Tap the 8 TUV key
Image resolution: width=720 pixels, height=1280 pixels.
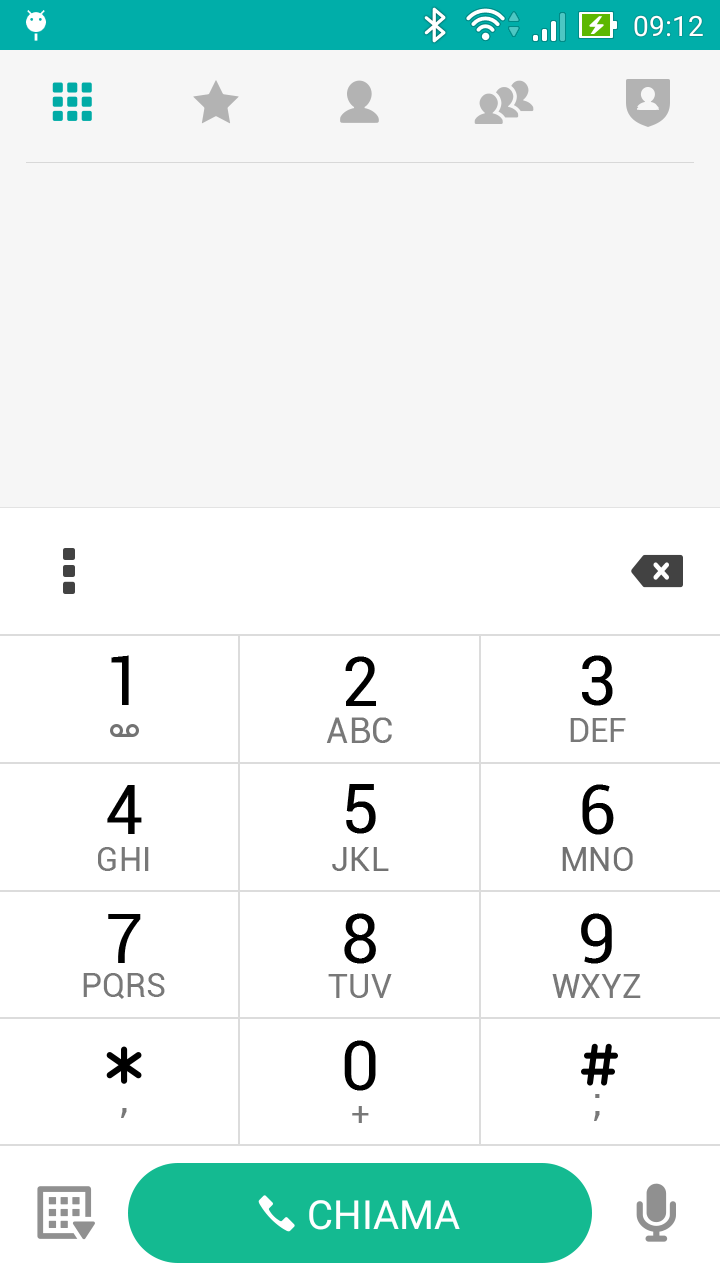pyautogui.click(x=360, y=955)
